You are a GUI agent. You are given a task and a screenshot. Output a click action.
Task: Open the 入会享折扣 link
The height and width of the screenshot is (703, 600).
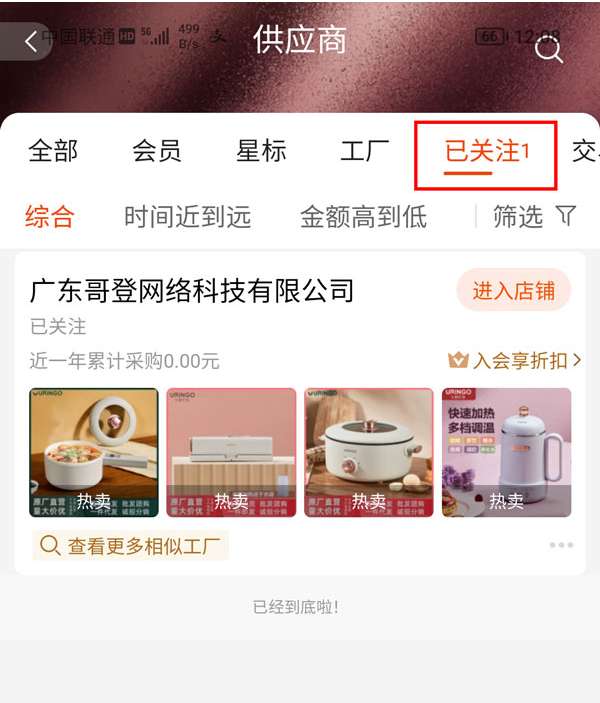tap(515, 360)
